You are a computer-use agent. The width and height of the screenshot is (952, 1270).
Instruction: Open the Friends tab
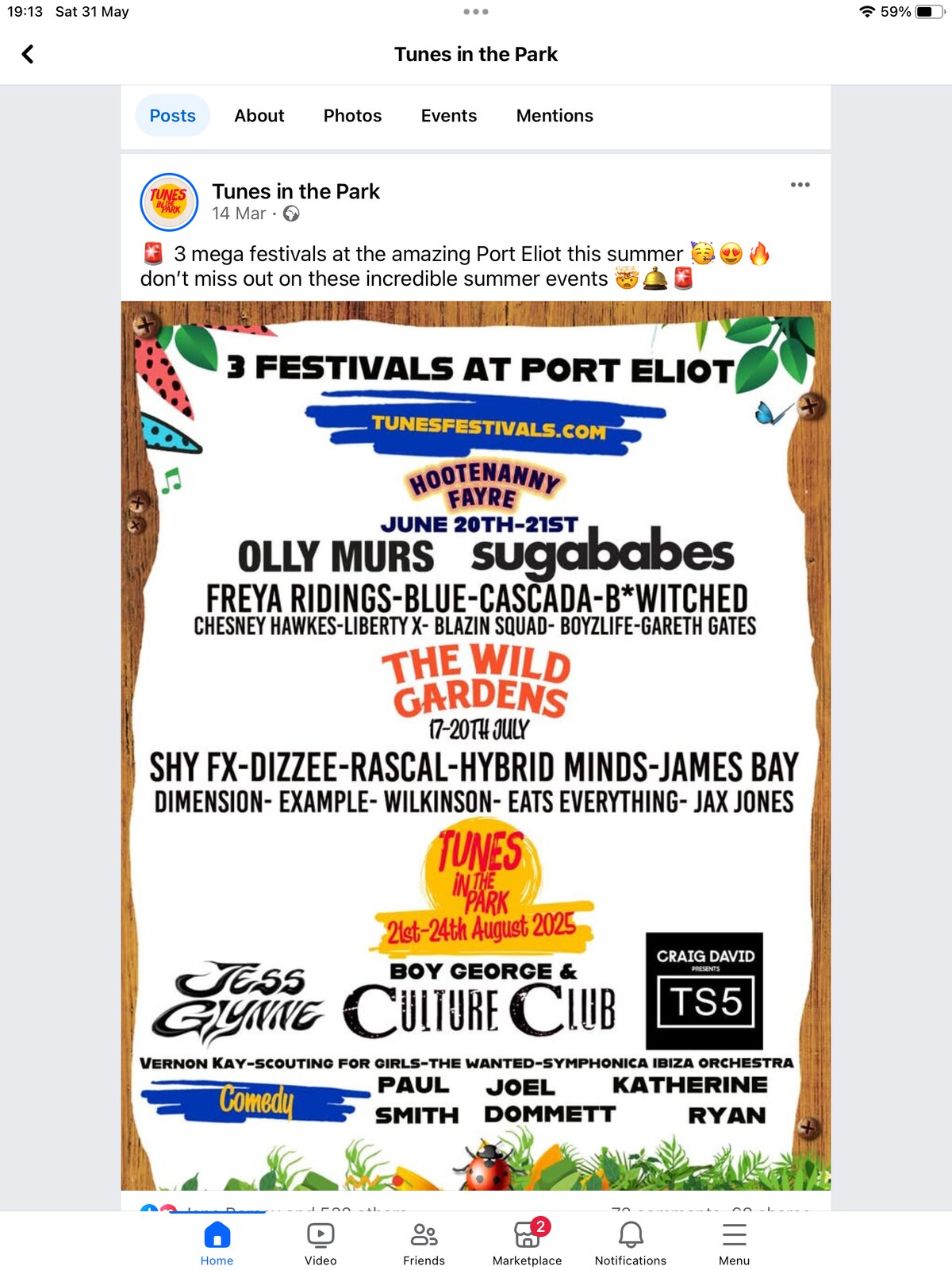coord(424,1243)
